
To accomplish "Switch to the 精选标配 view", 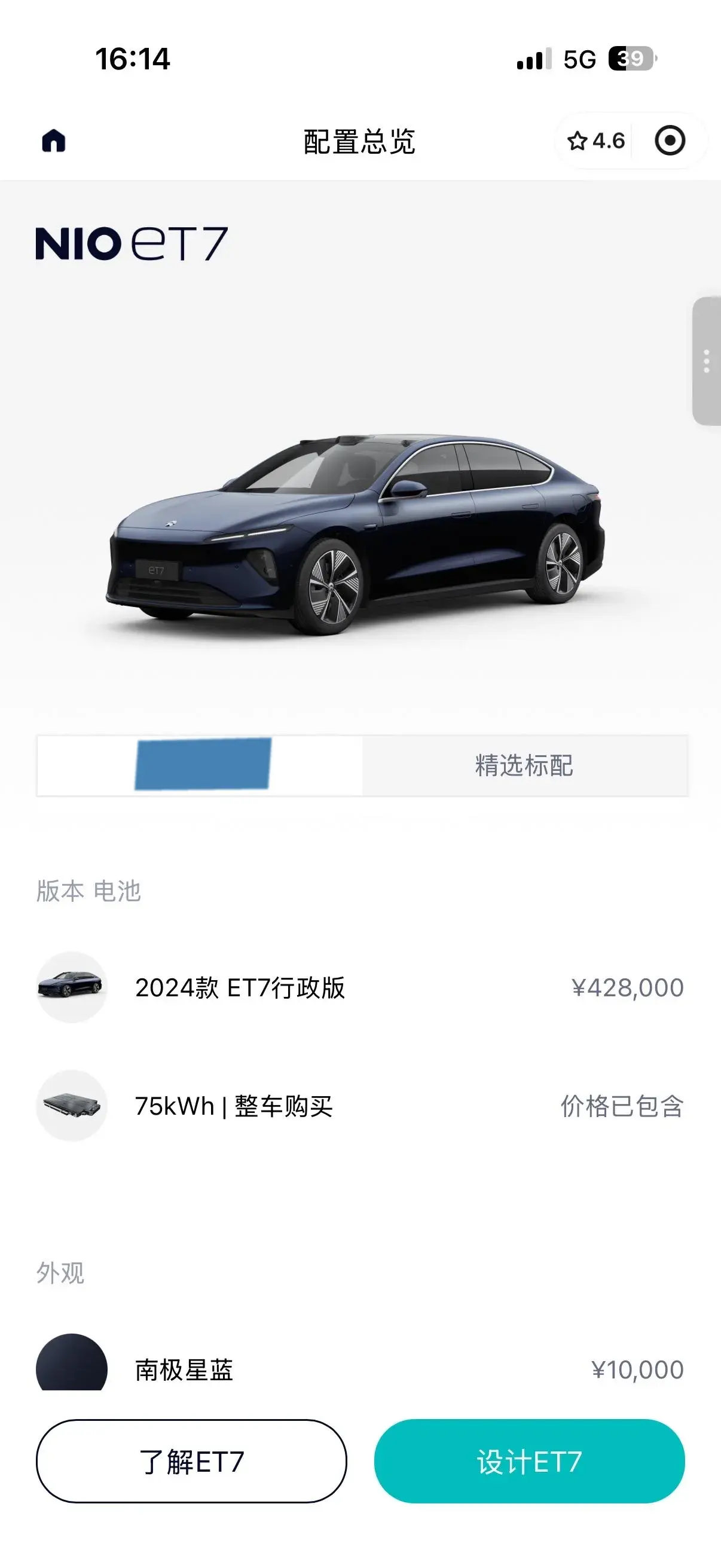I will point(524,767).
